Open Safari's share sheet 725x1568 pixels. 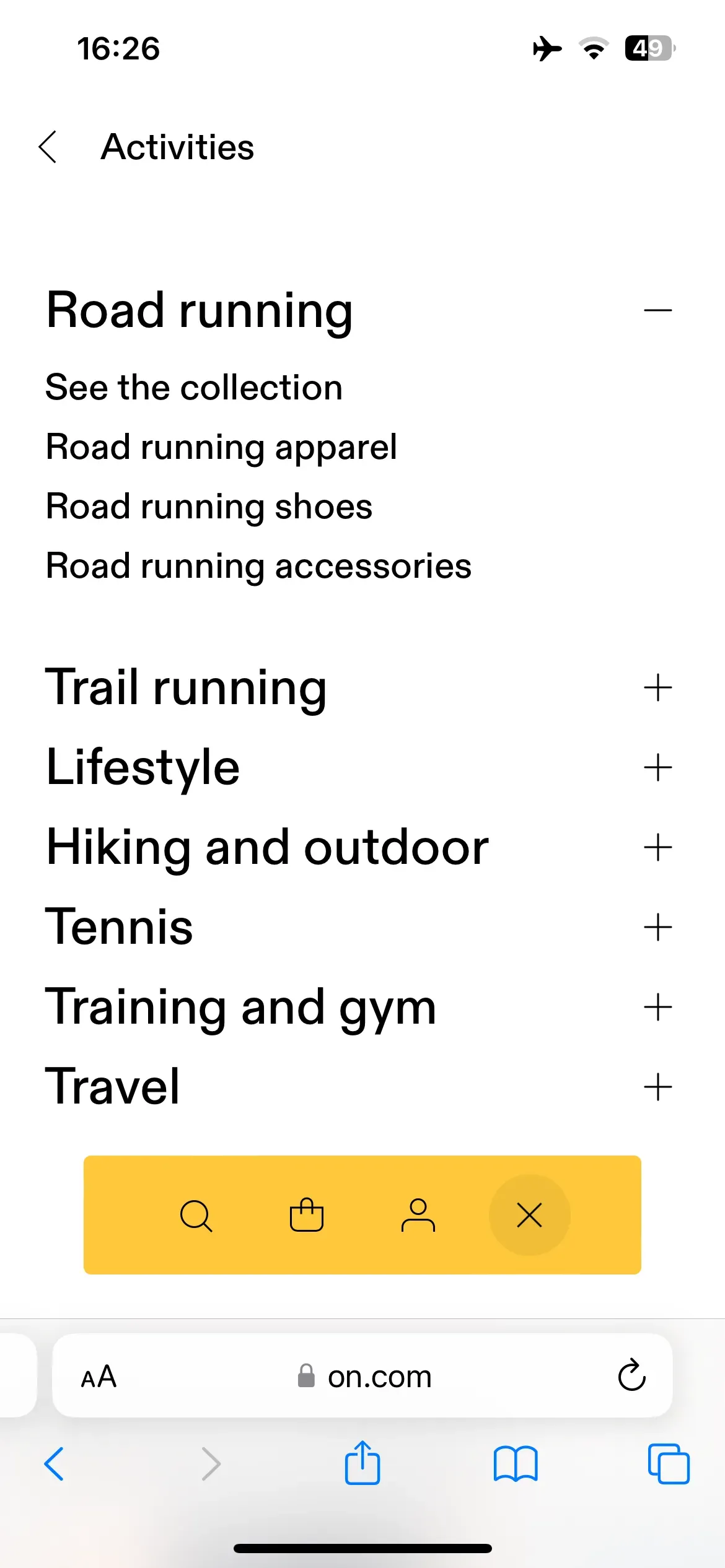[x=362, y=1463]
